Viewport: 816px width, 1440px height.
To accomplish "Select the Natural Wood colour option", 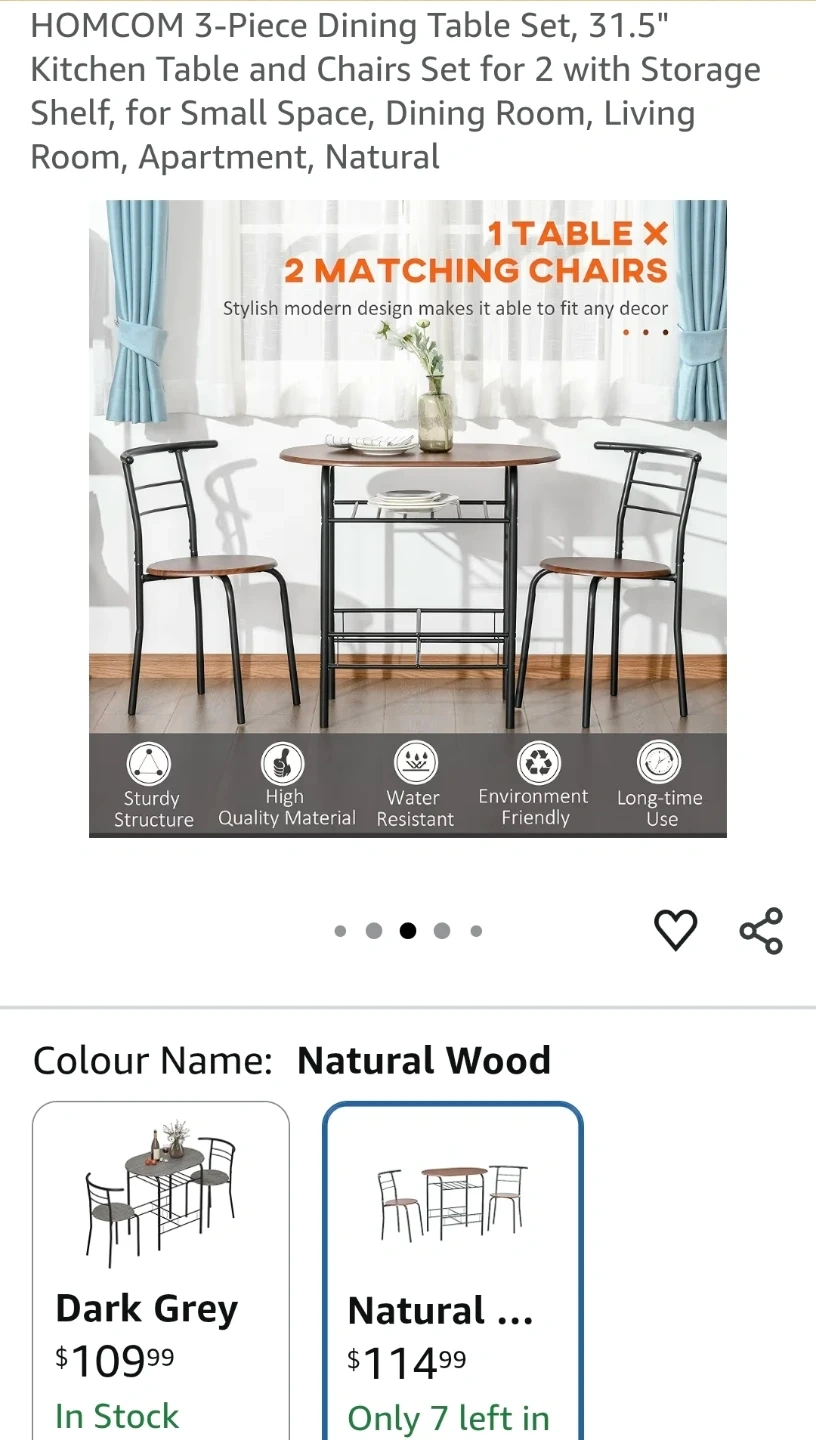I will 453,1270.
